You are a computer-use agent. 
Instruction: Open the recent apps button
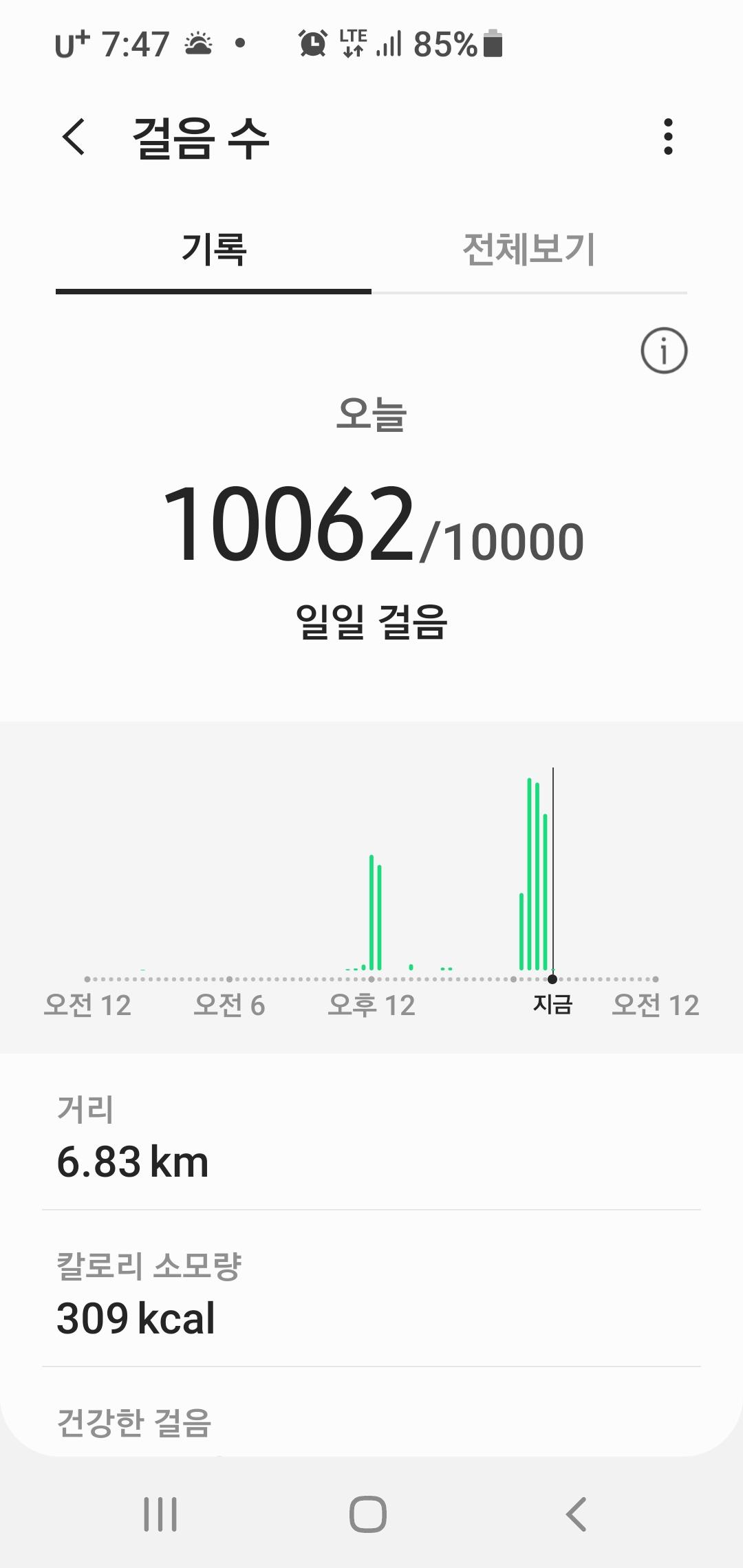point(160,1514)
